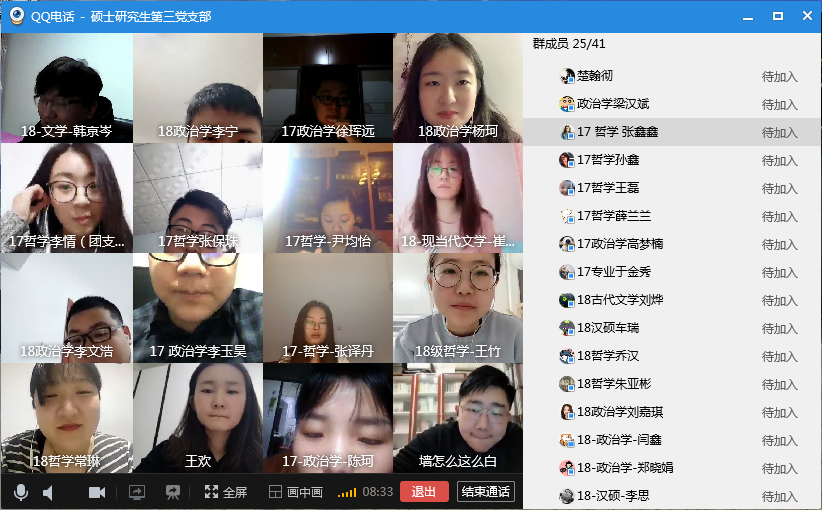This screenshot has width=822, height=510.
Task: End the call with 结束通话
Action: [485, 492]
